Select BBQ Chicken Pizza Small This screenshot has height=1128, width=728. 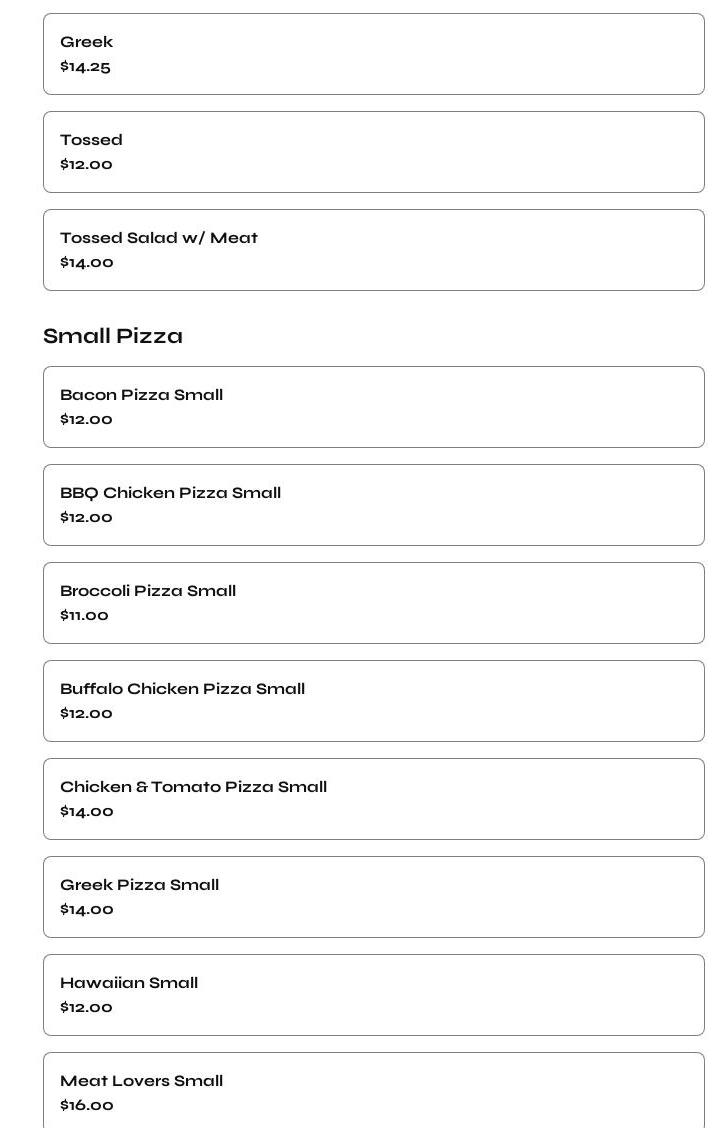pos(373,505)
